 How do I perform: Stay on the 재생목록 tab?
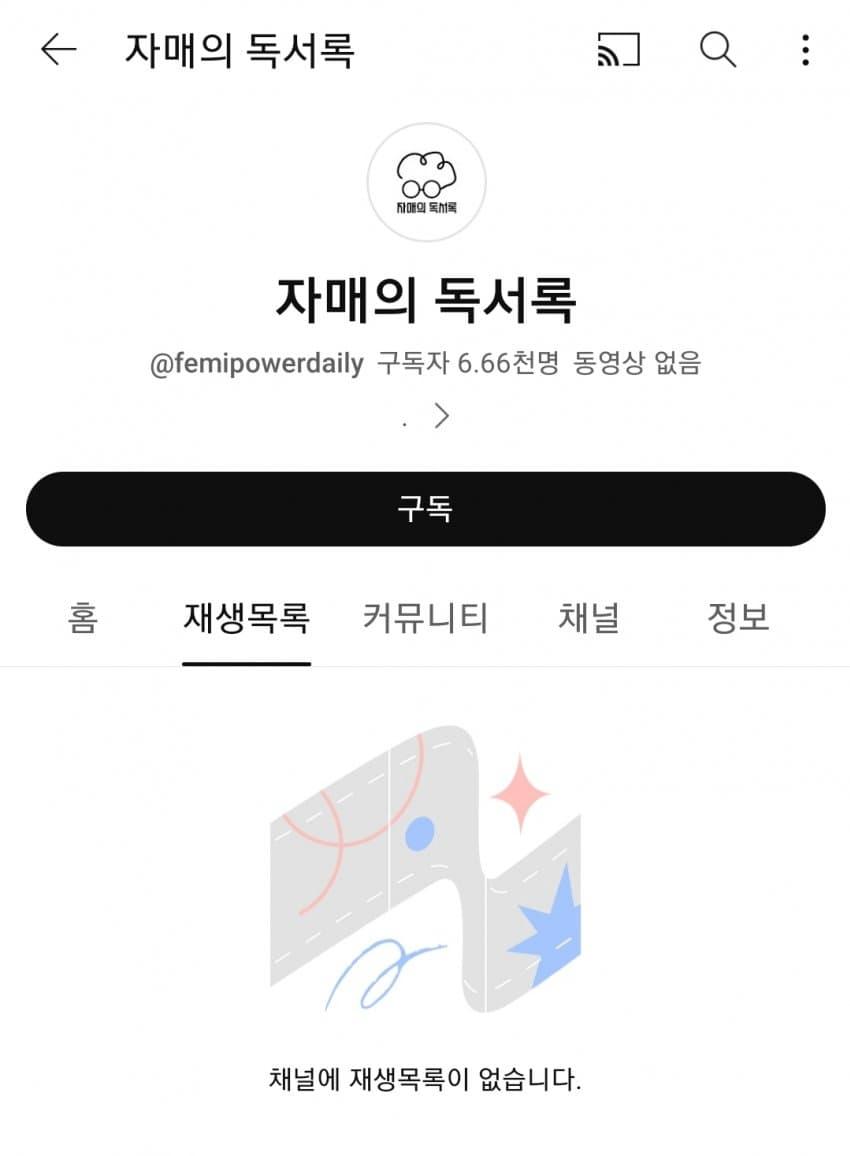click(x=247, y=620)
